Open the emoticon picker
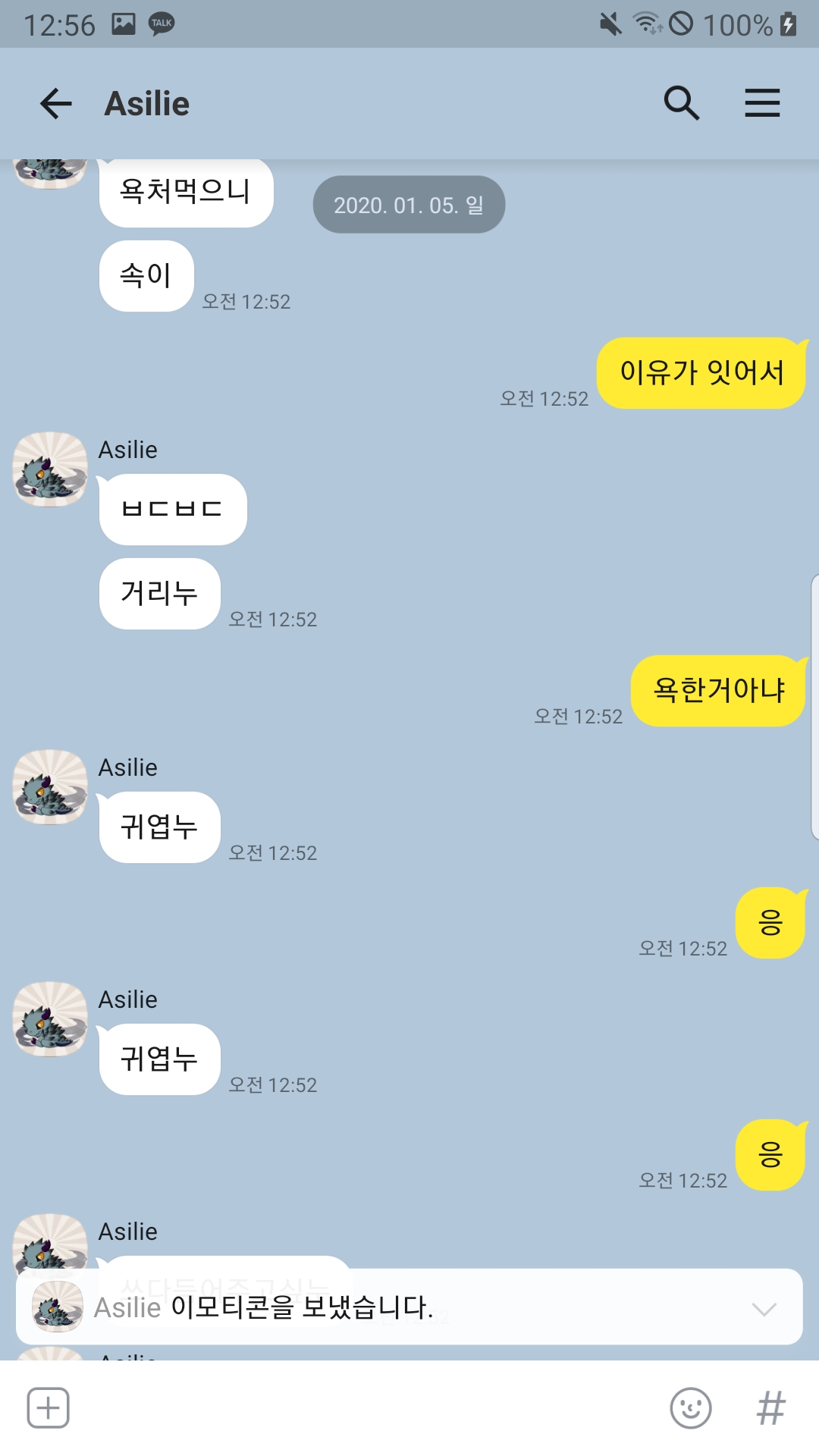The height and width of the screenshot is (1456, 819). point(691,1408)
